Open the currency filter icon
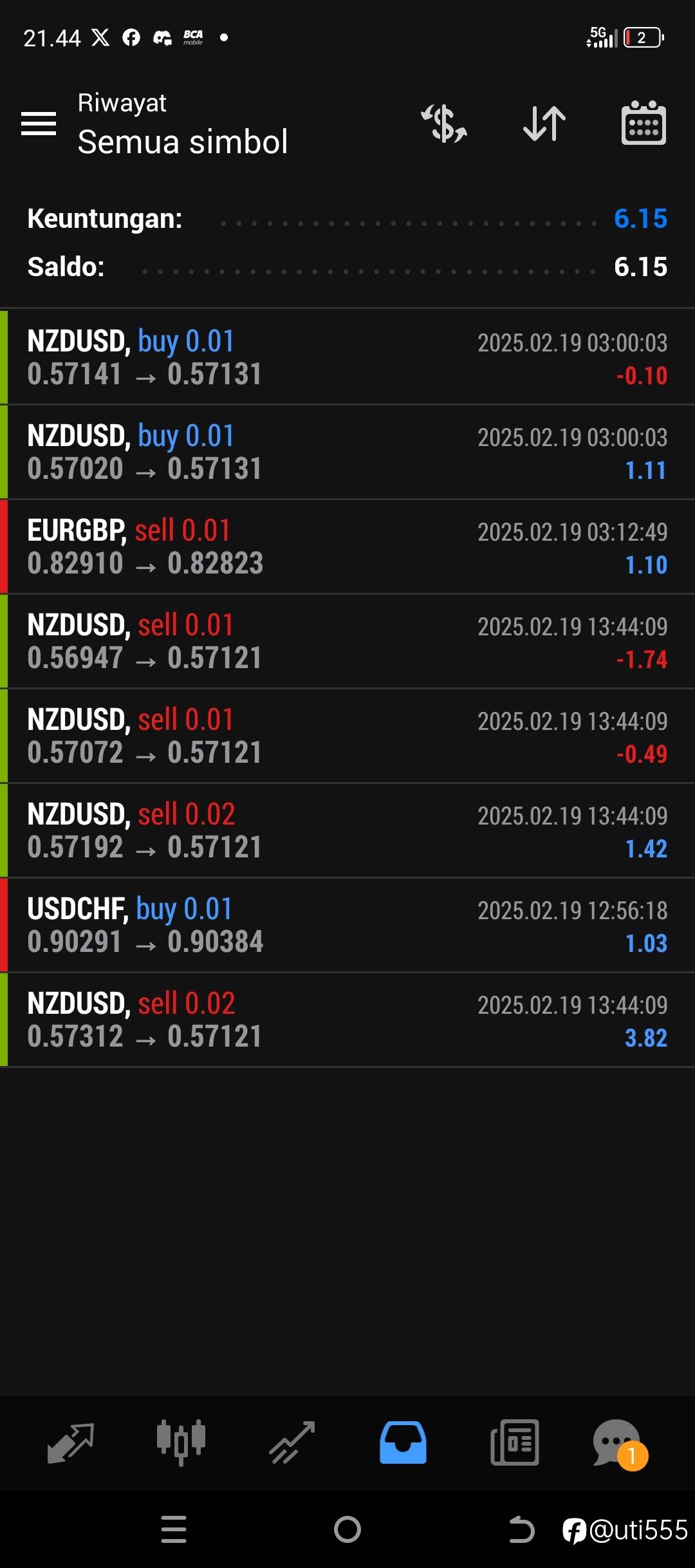 [x=444, y=123]
